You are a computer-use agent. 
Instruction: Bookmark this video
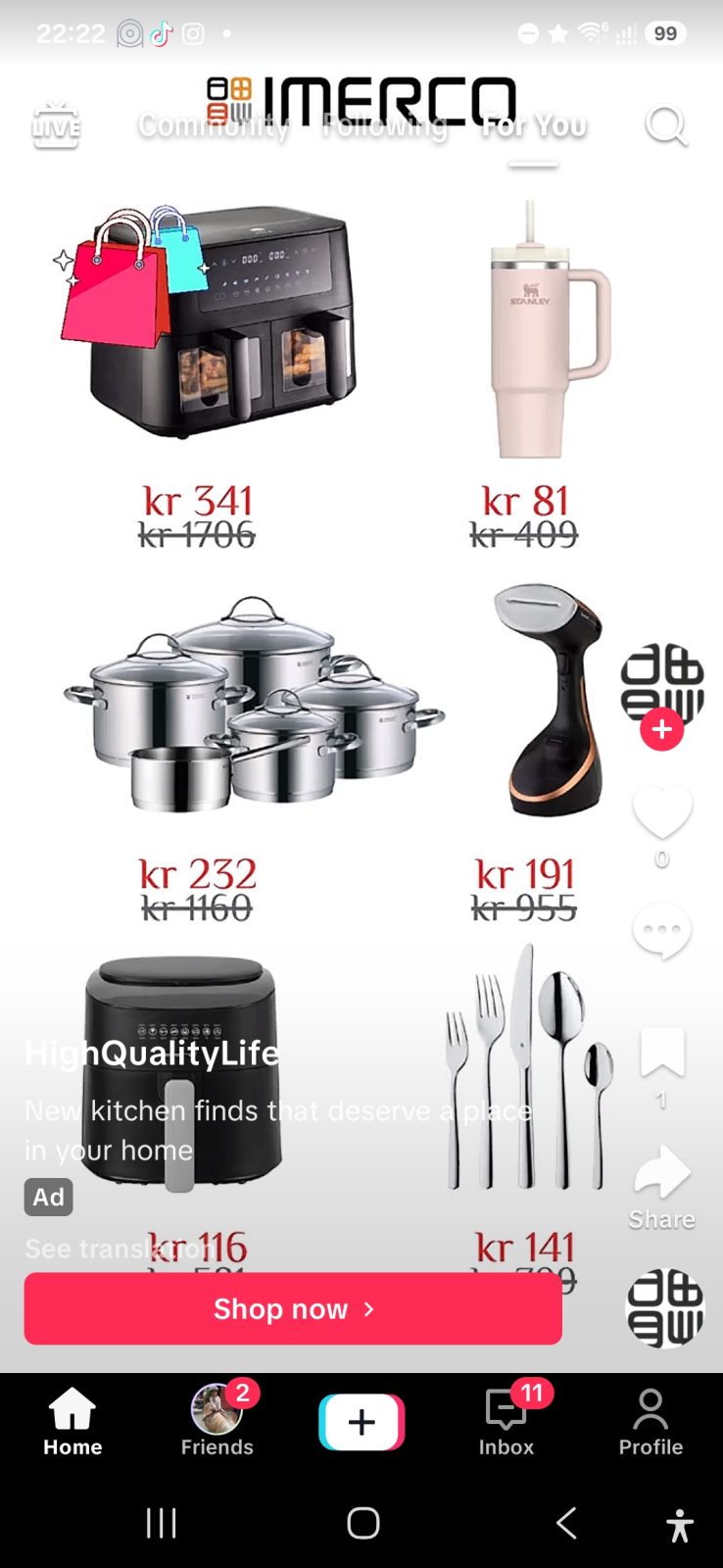[x=662, y=1053]
